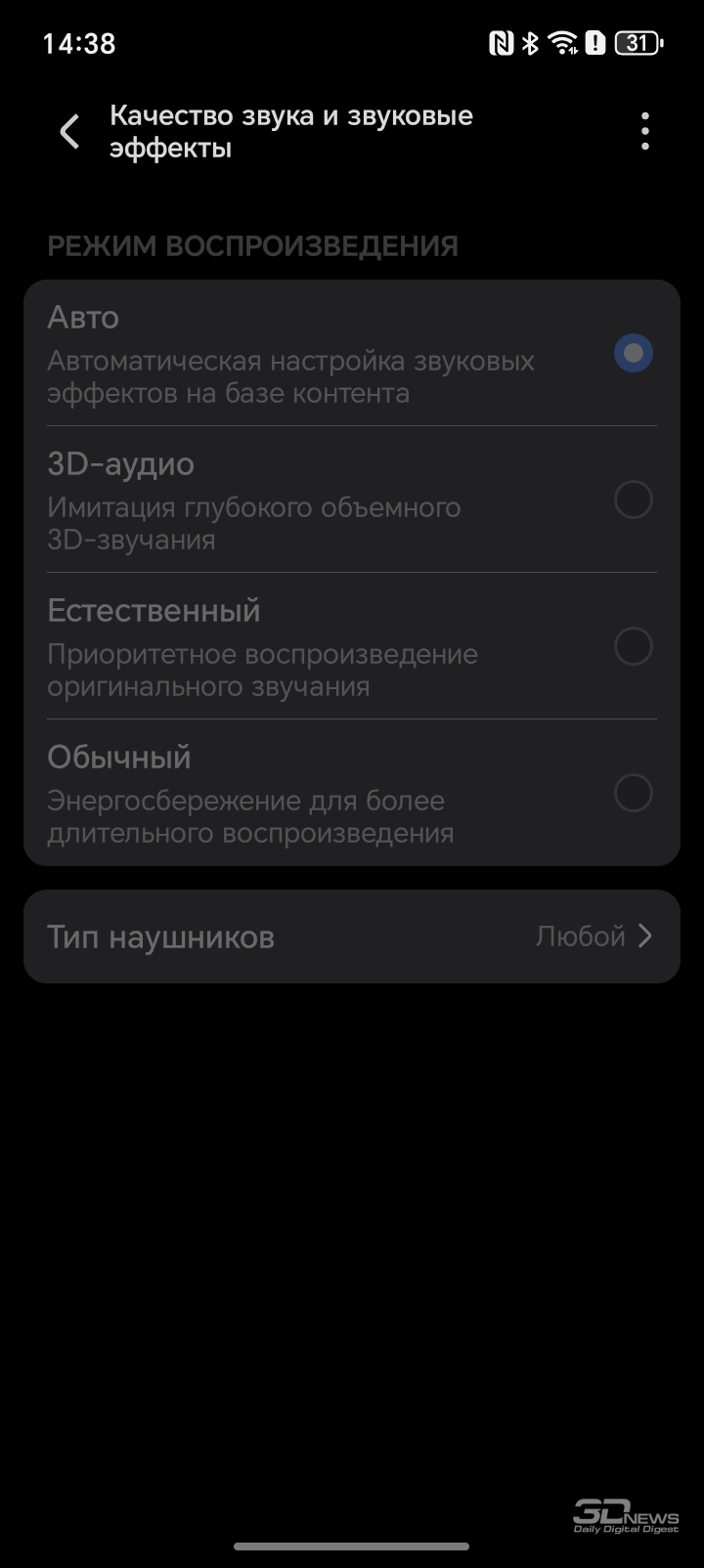Open Тип наушников setting
This screenshot has height=1568, width=704.
tap(351, 936)
